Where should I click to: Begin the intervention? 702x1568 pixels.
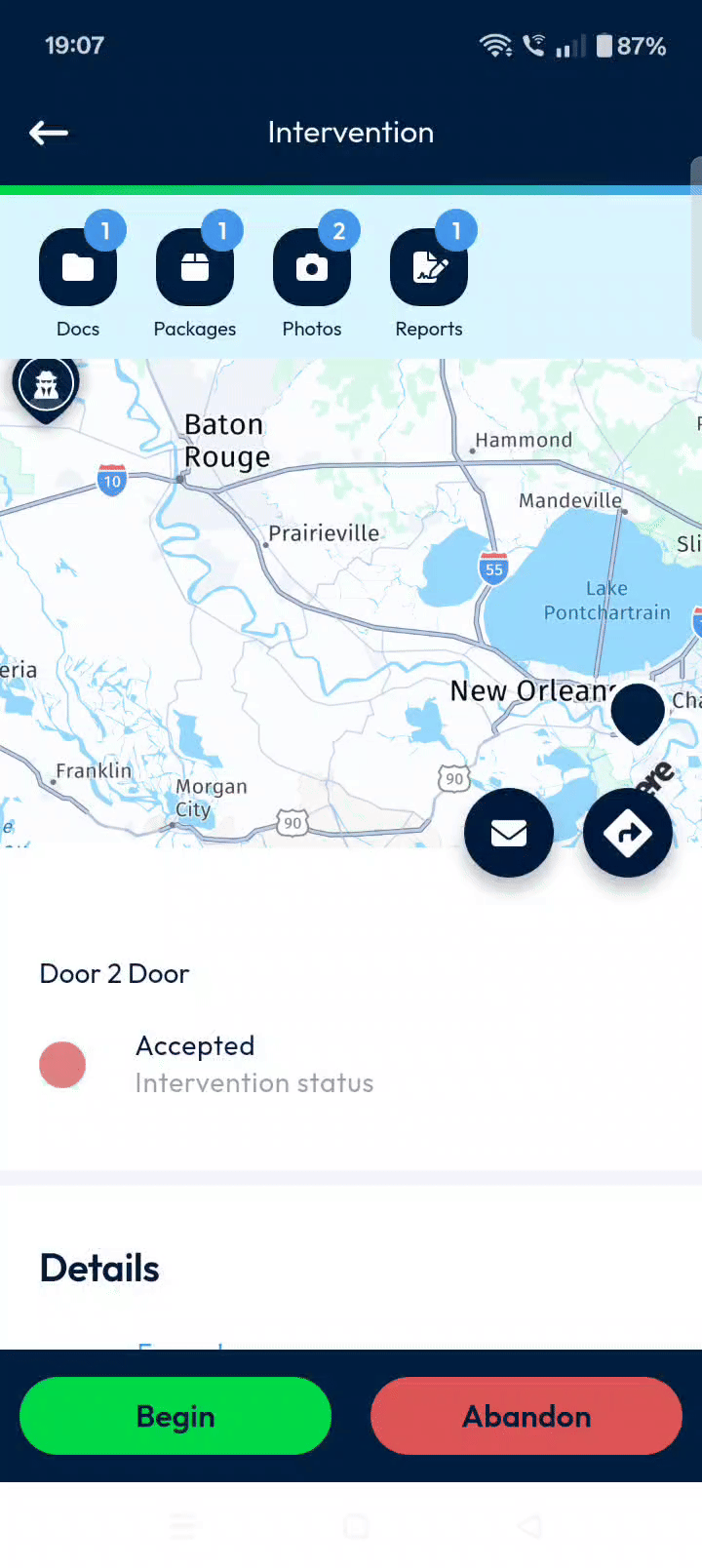tap(175, 1416)
